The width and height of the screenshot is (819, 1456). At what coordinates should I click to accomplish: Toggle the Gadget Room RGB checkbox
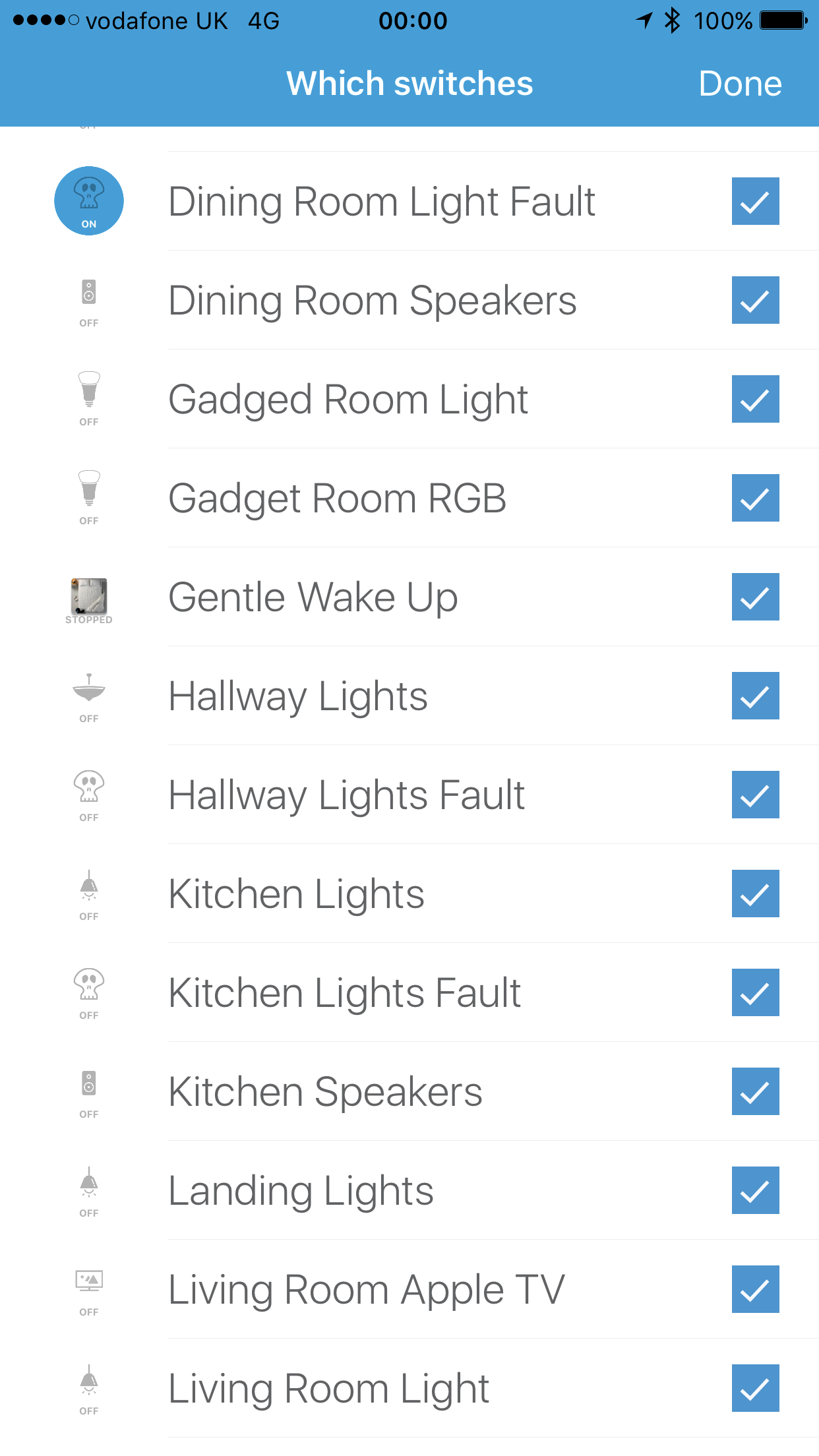point(756,498)
